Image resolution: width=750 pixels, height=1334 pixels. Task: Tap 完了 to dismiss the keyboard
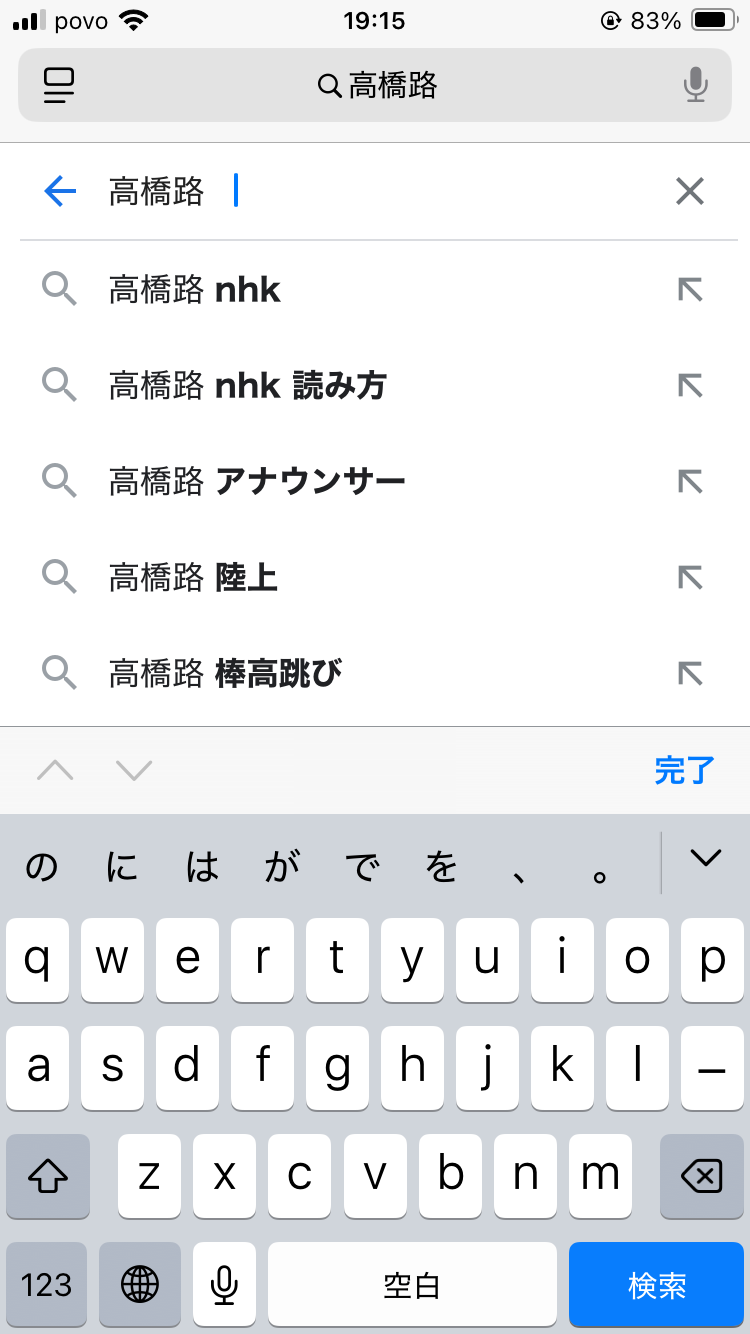coord(685,770)
